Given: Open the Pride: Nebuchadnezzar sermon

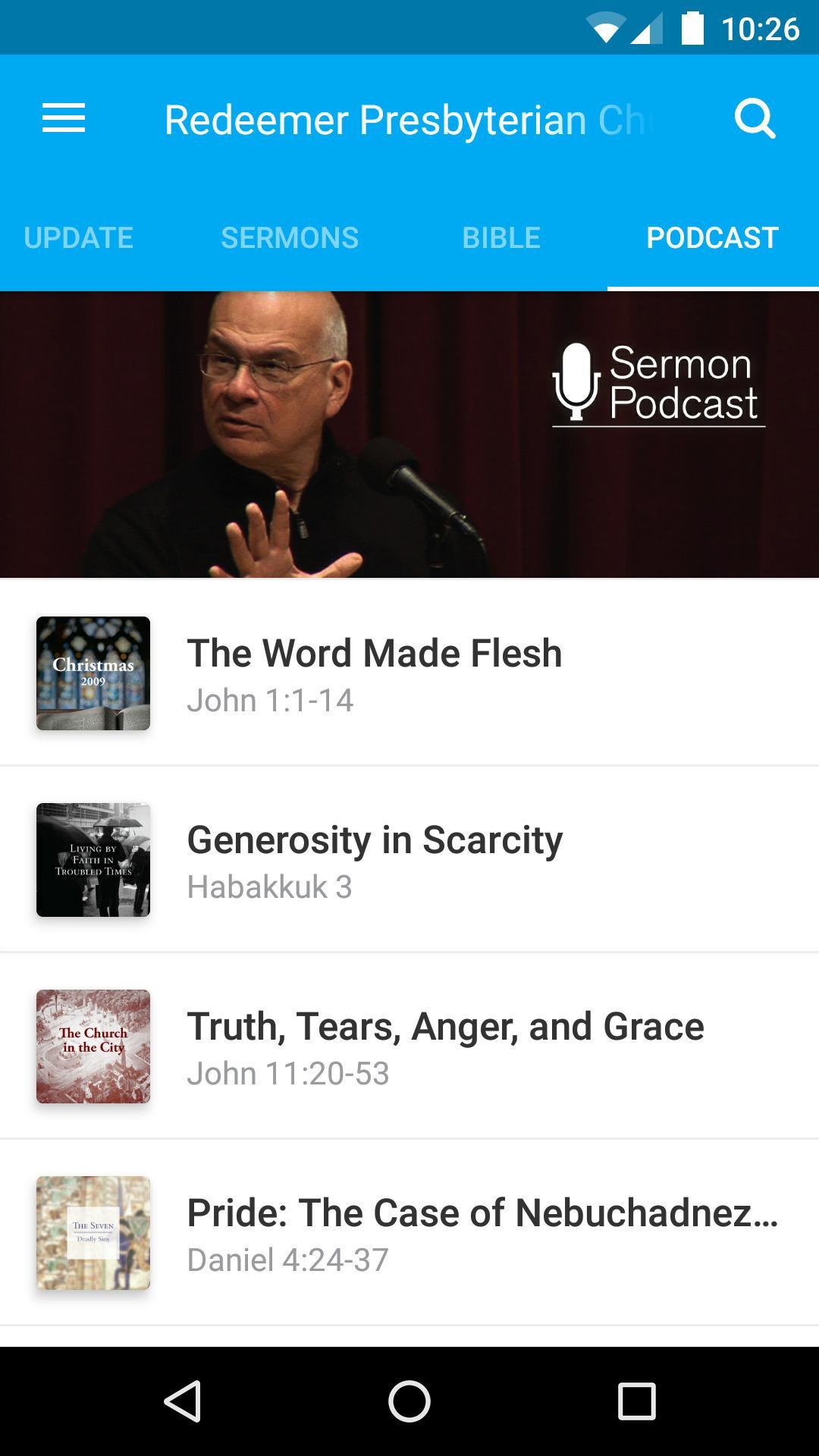Looking at the screenshot, I should (409, 1232).
